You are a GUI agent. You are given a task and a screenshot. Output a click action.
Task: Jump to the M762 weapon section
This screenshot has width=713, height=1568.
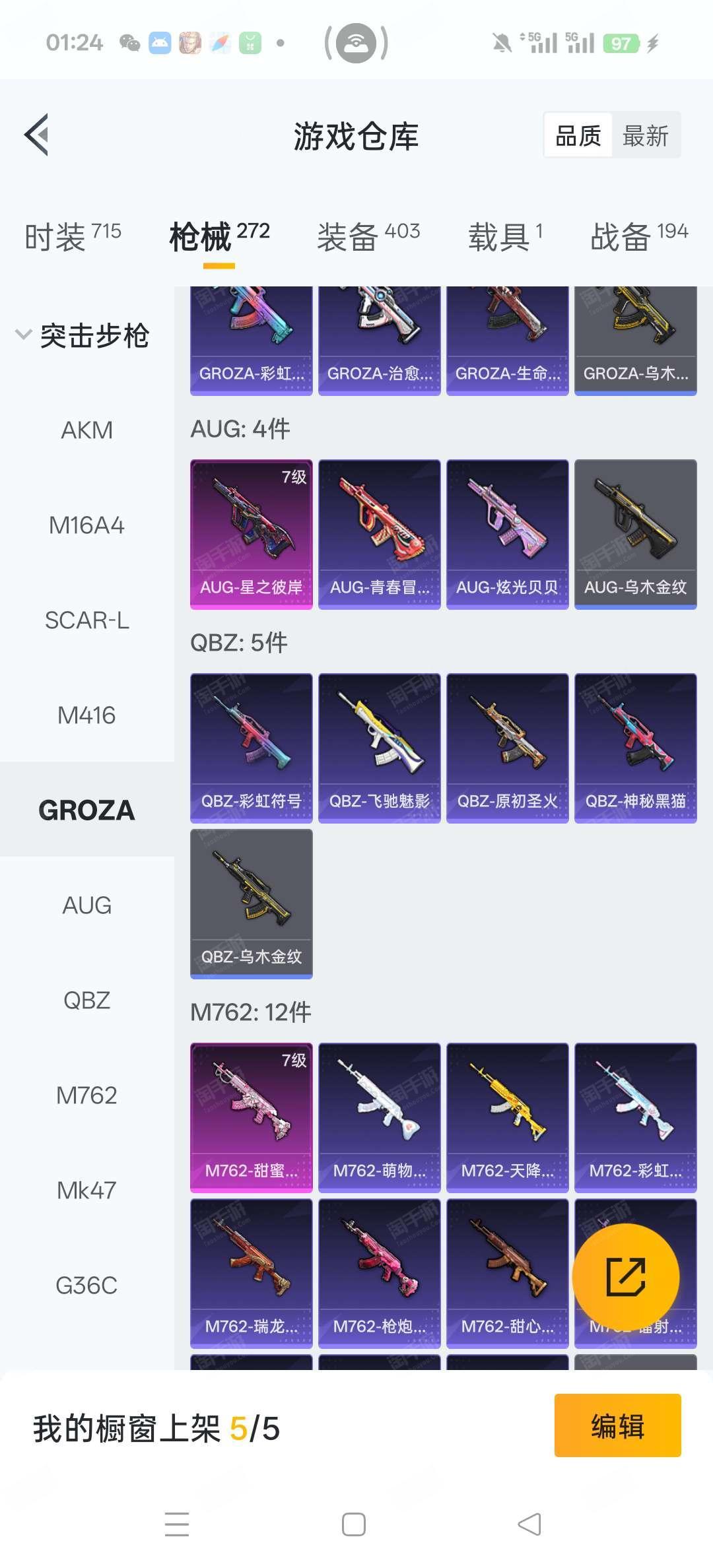[86, 1095]
